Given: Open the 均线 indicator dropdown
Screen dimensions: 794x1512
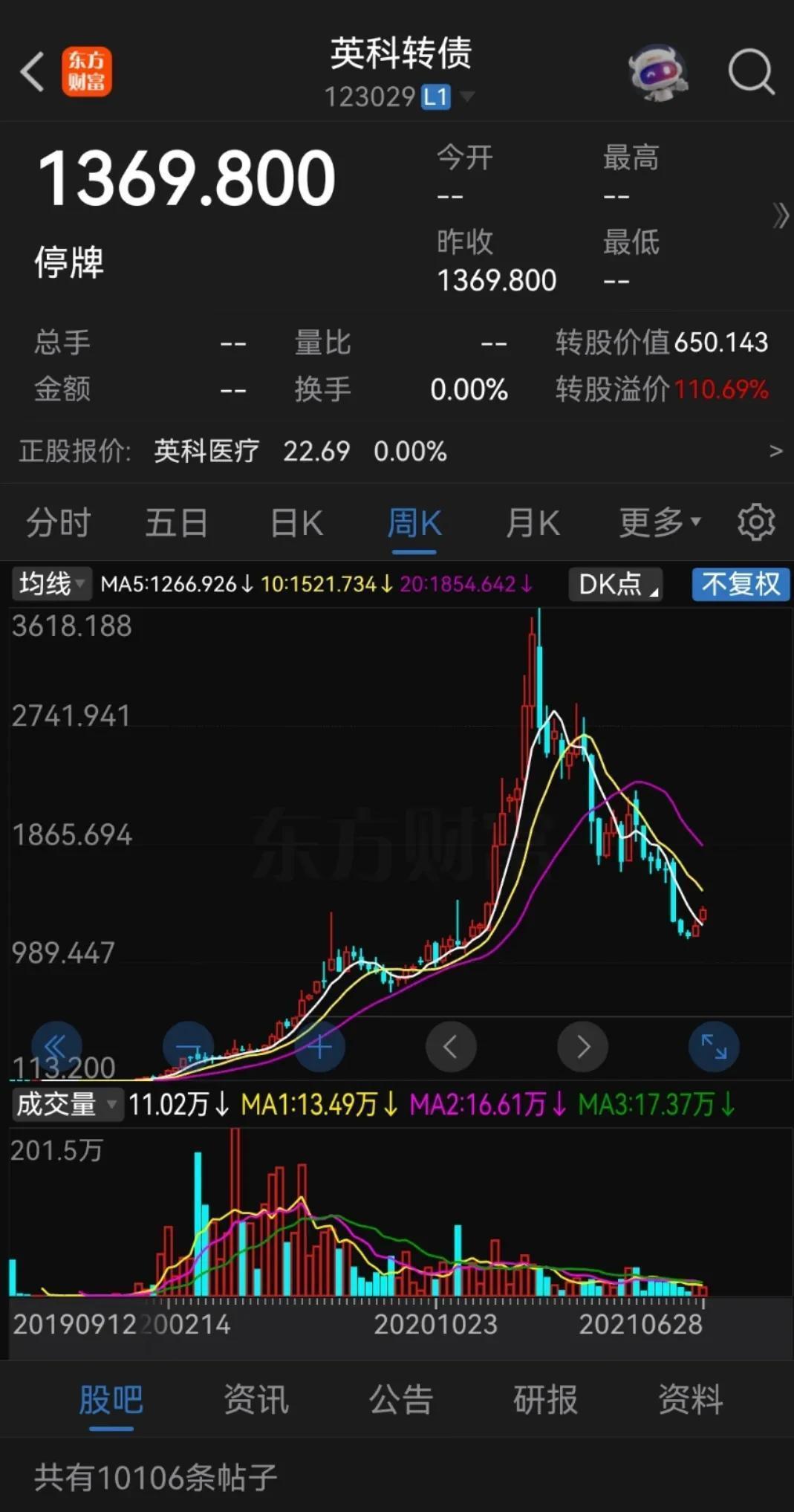Looking at the screenshot, I should tap(51, 583).
